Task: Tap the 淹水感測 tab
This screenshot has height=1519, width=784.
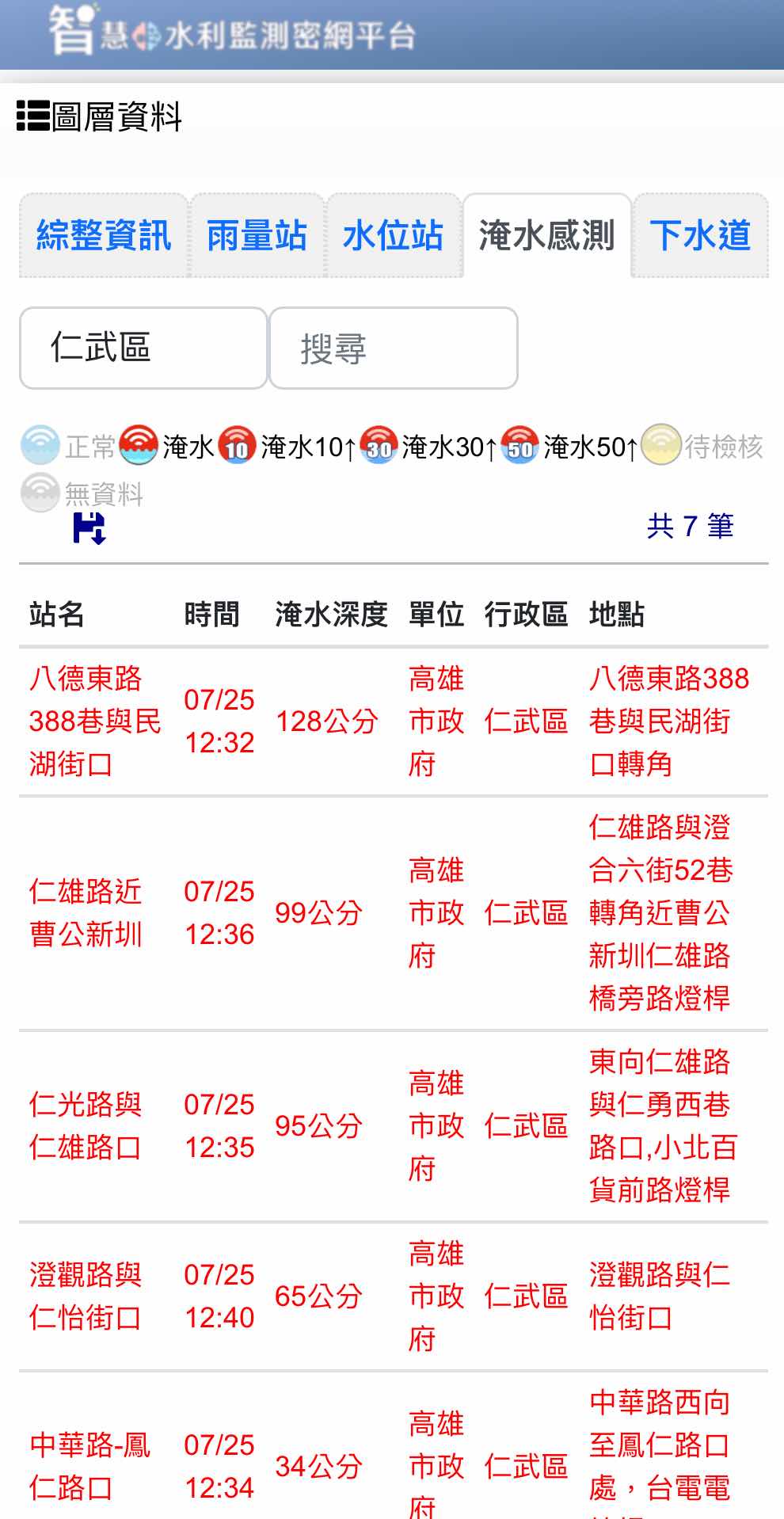Action: [x=547, y=235]
